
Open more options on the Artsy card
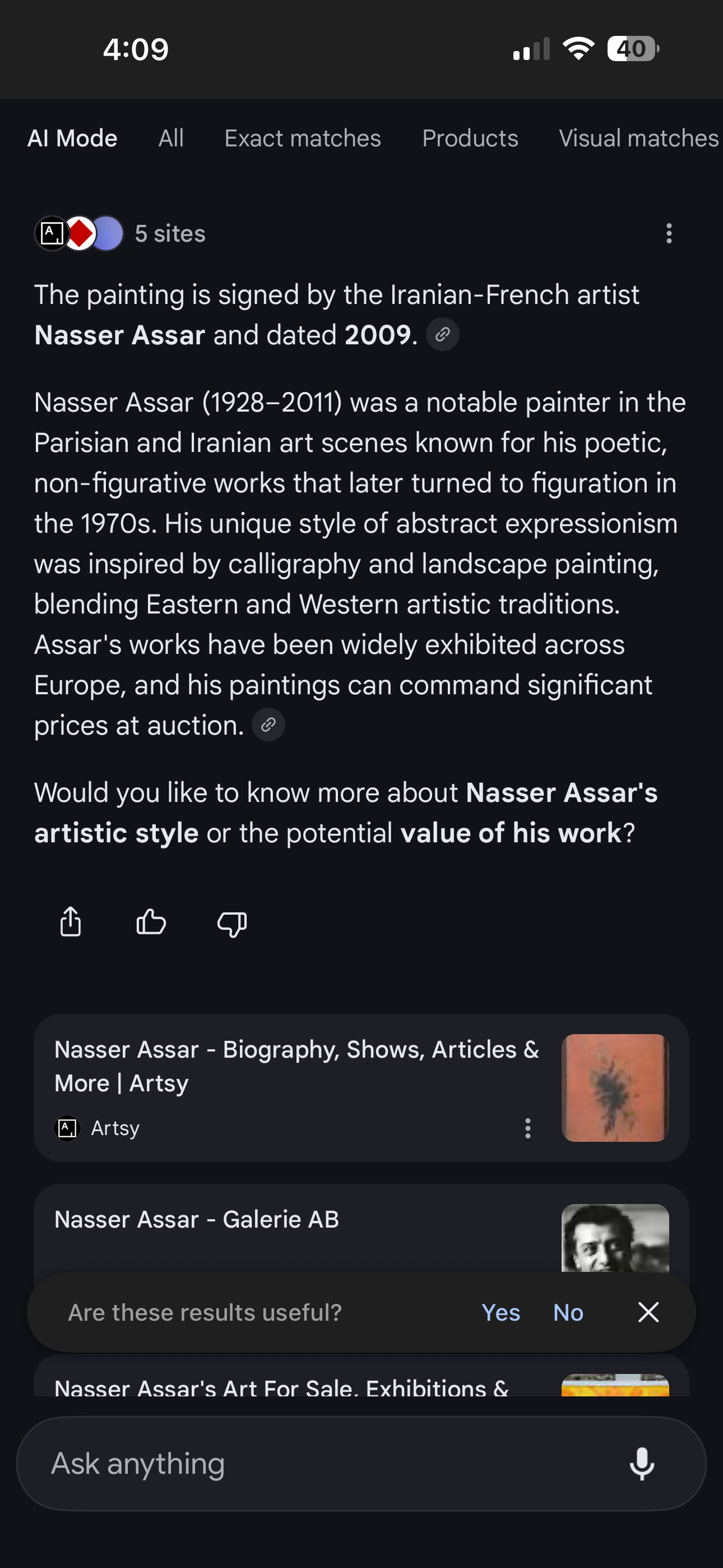[x=527, y=1128]
